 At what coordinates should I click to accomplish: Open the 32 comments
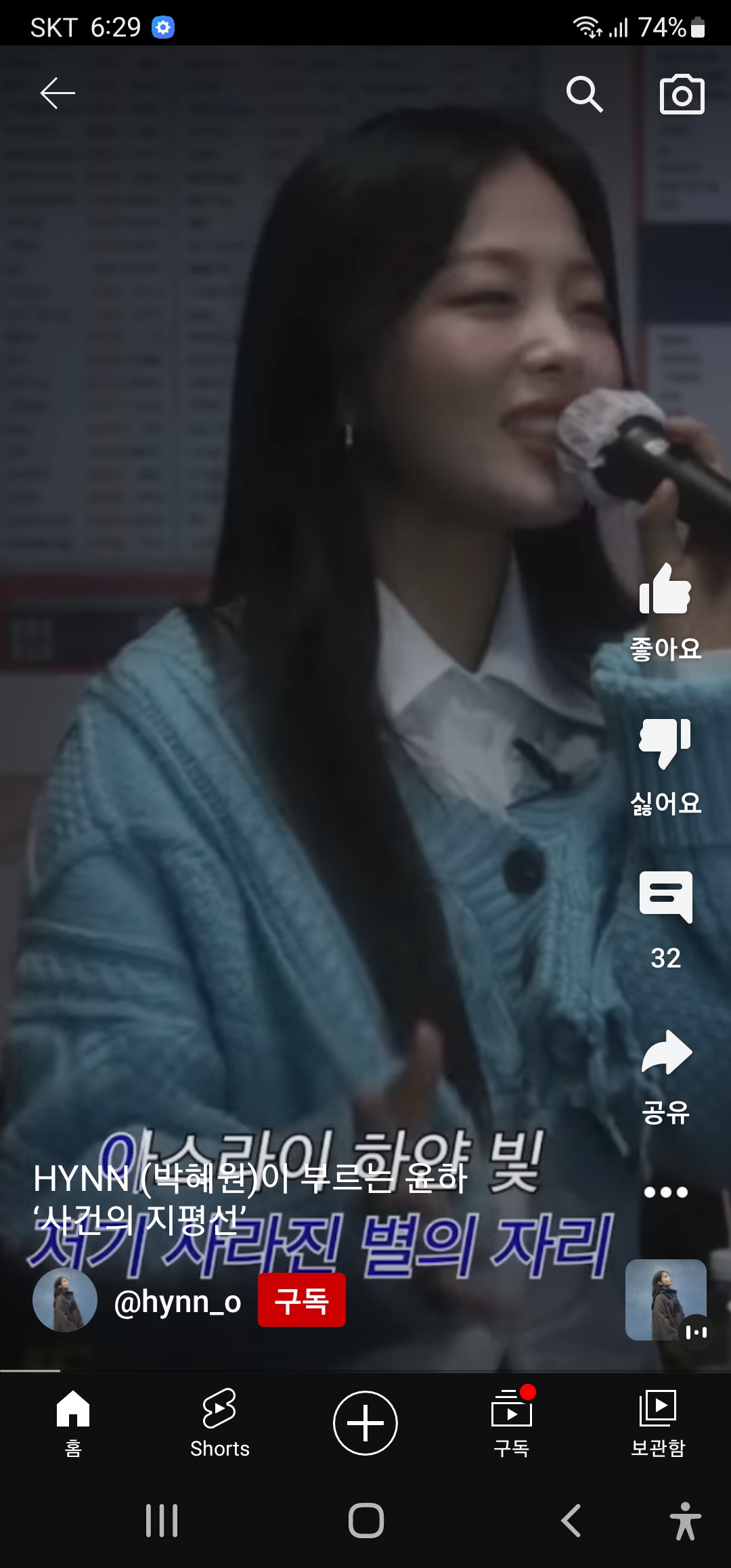[x=665, y=898]
